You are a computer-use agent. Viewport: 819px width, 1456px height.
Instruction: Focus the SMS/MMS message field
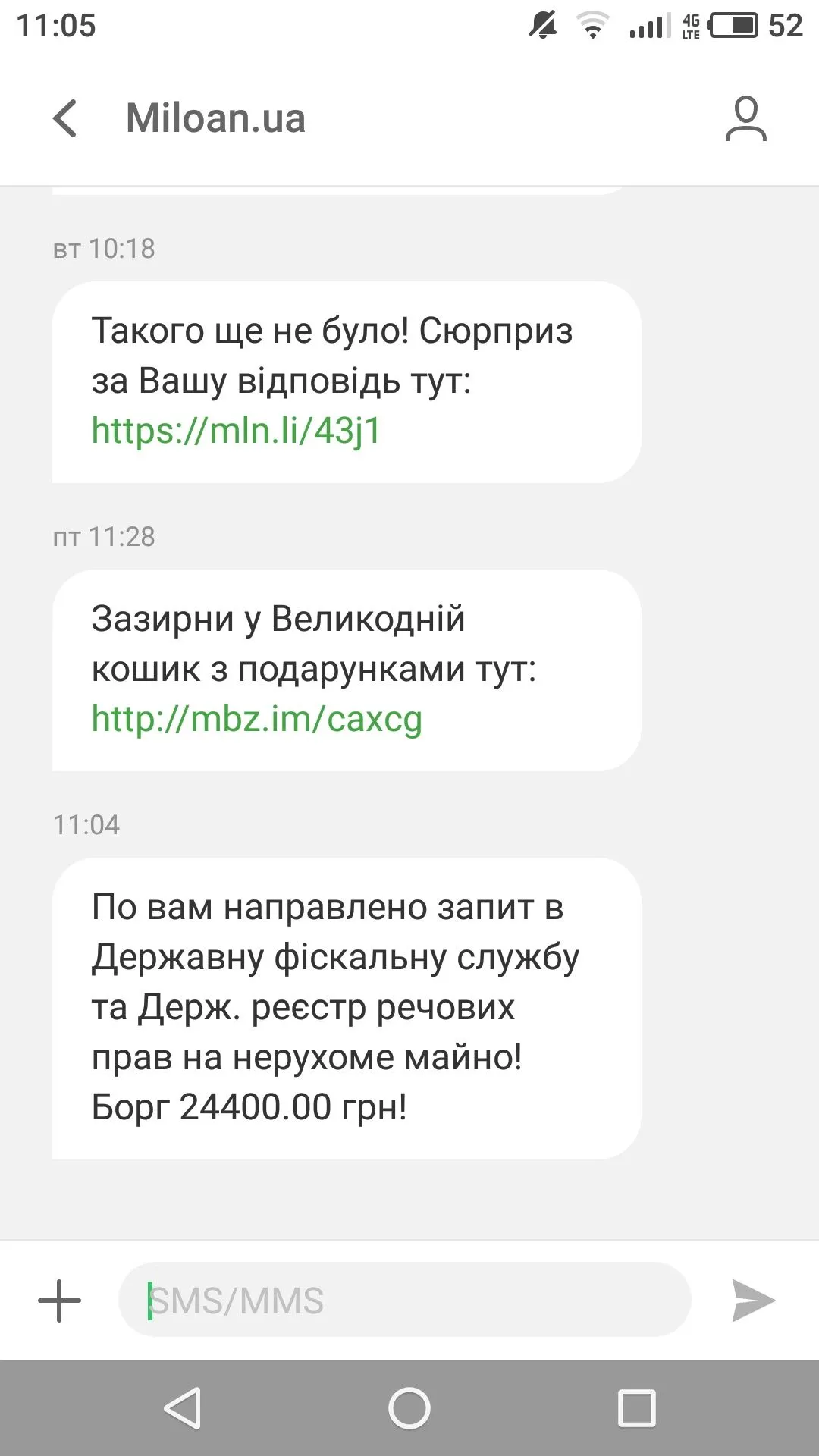(x=405, y=1301)
